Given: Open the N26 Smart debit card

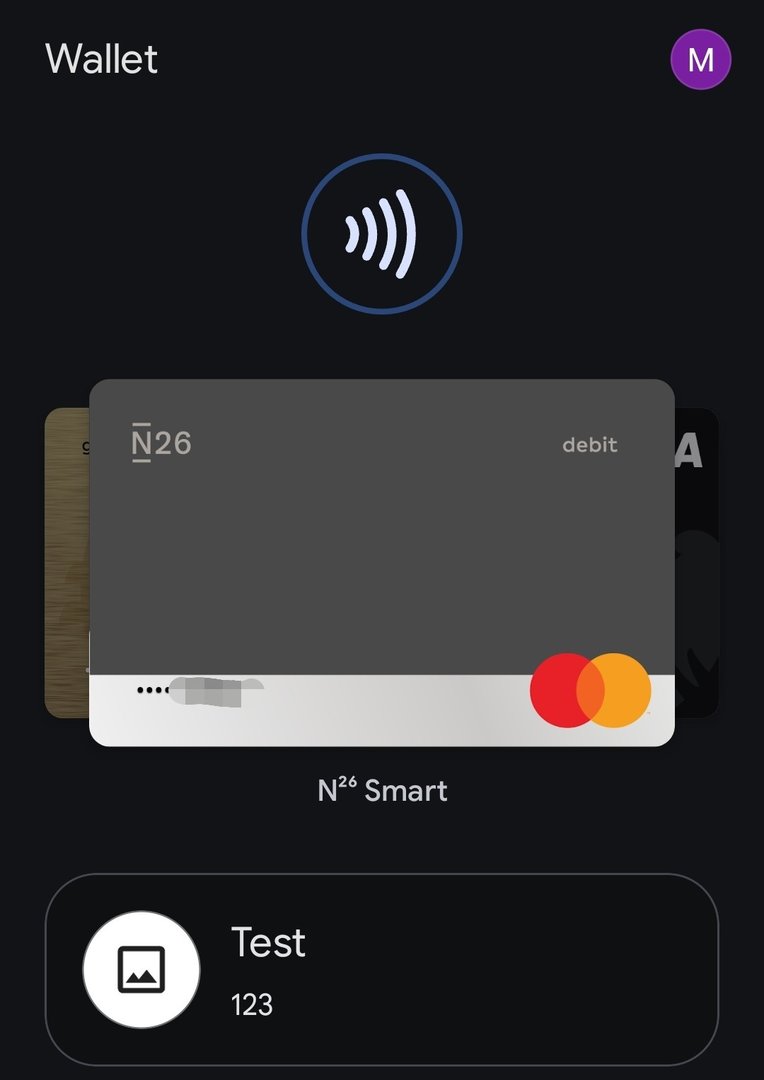Looking at the screenshot, I should pos(381,560).
